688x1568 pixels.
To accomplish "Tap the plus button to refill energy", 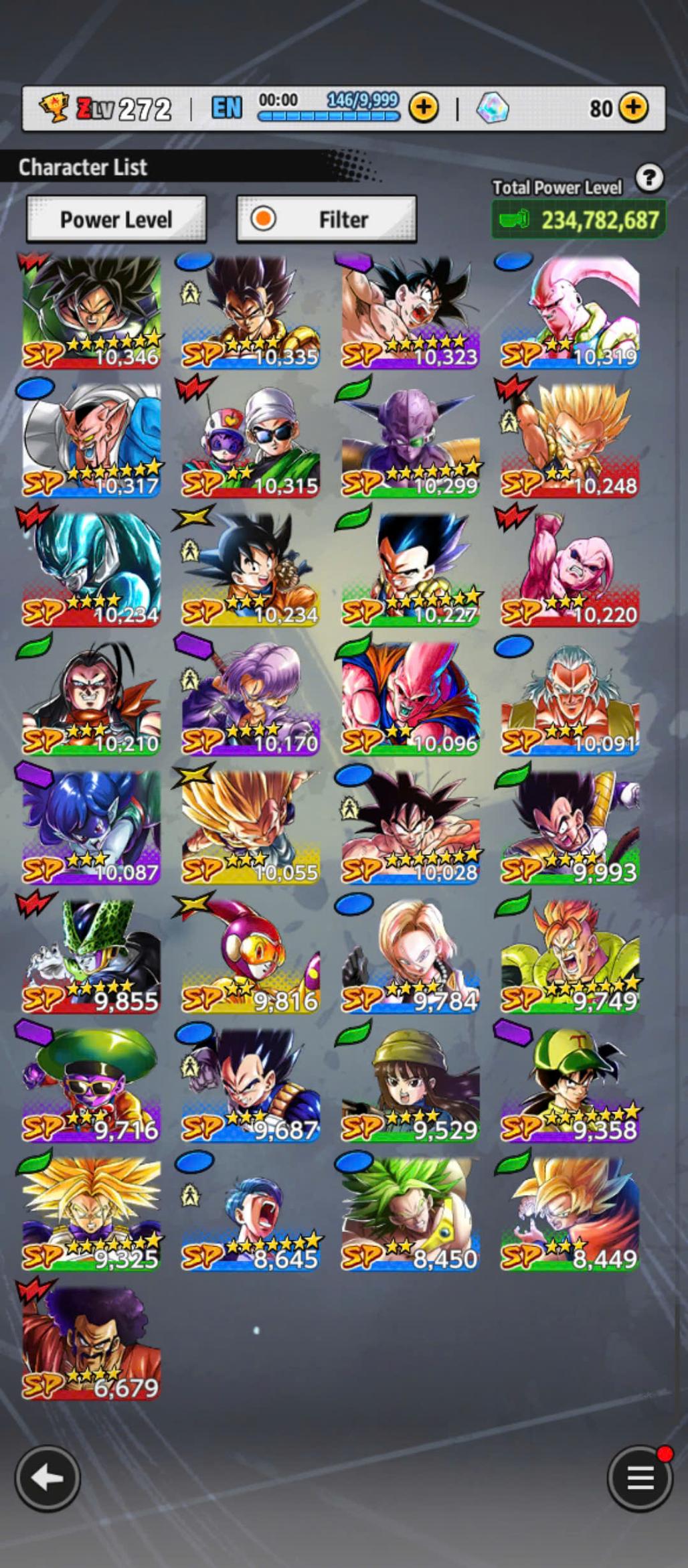I will [x=424, y=107].
